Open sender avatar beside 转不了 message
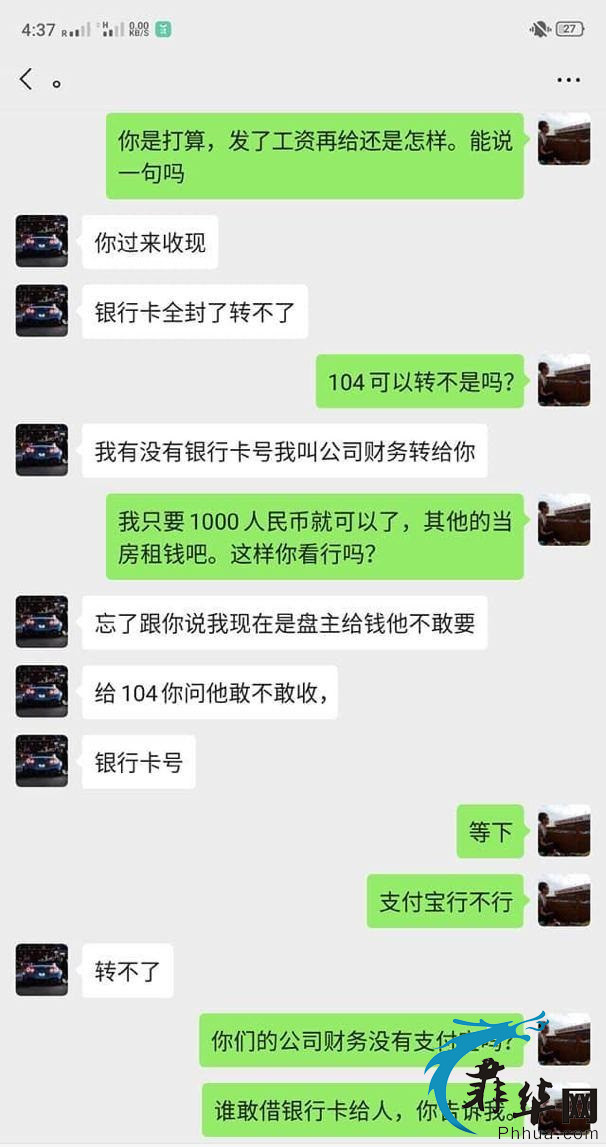 42,969
